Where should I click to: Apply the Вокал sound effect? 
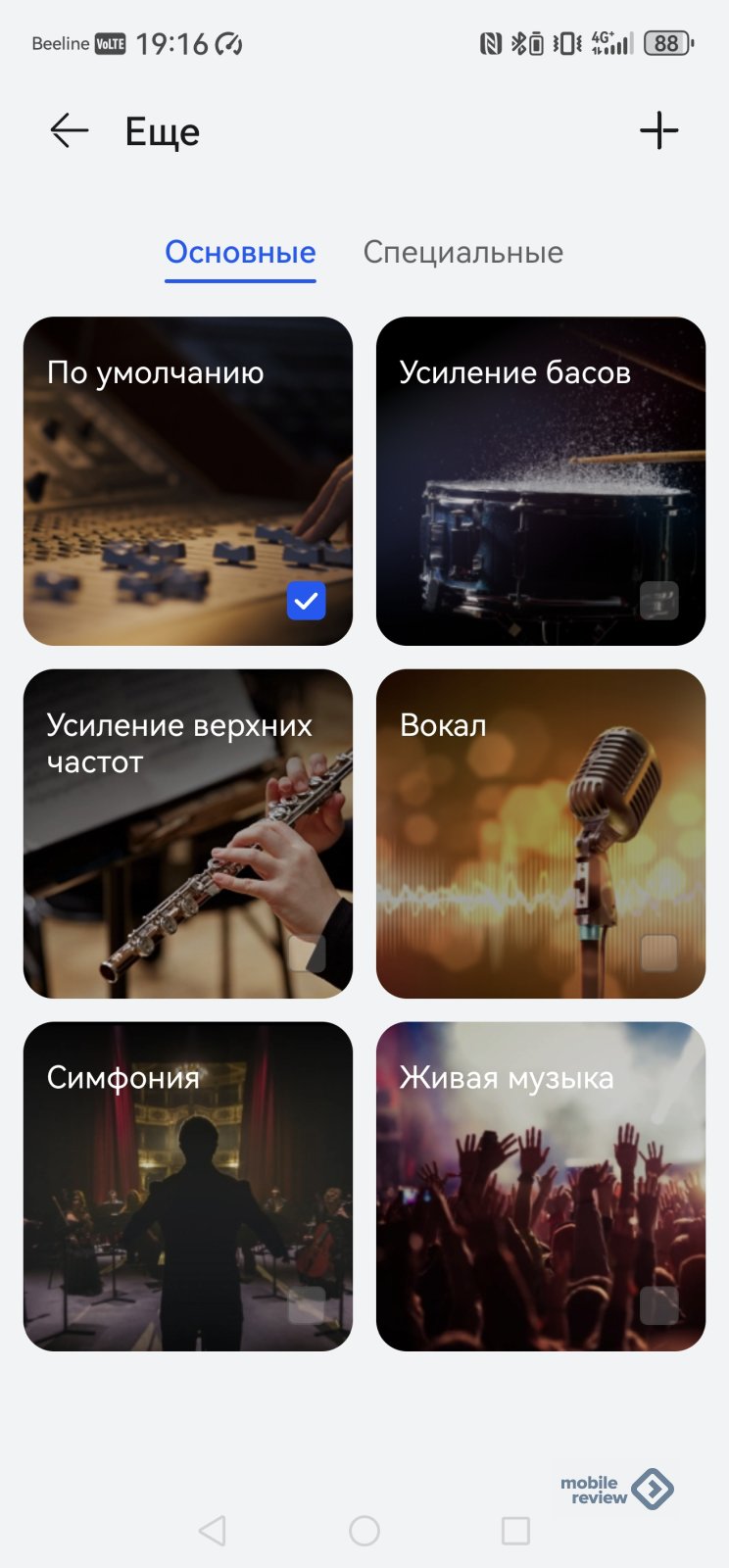coord(541,834)
